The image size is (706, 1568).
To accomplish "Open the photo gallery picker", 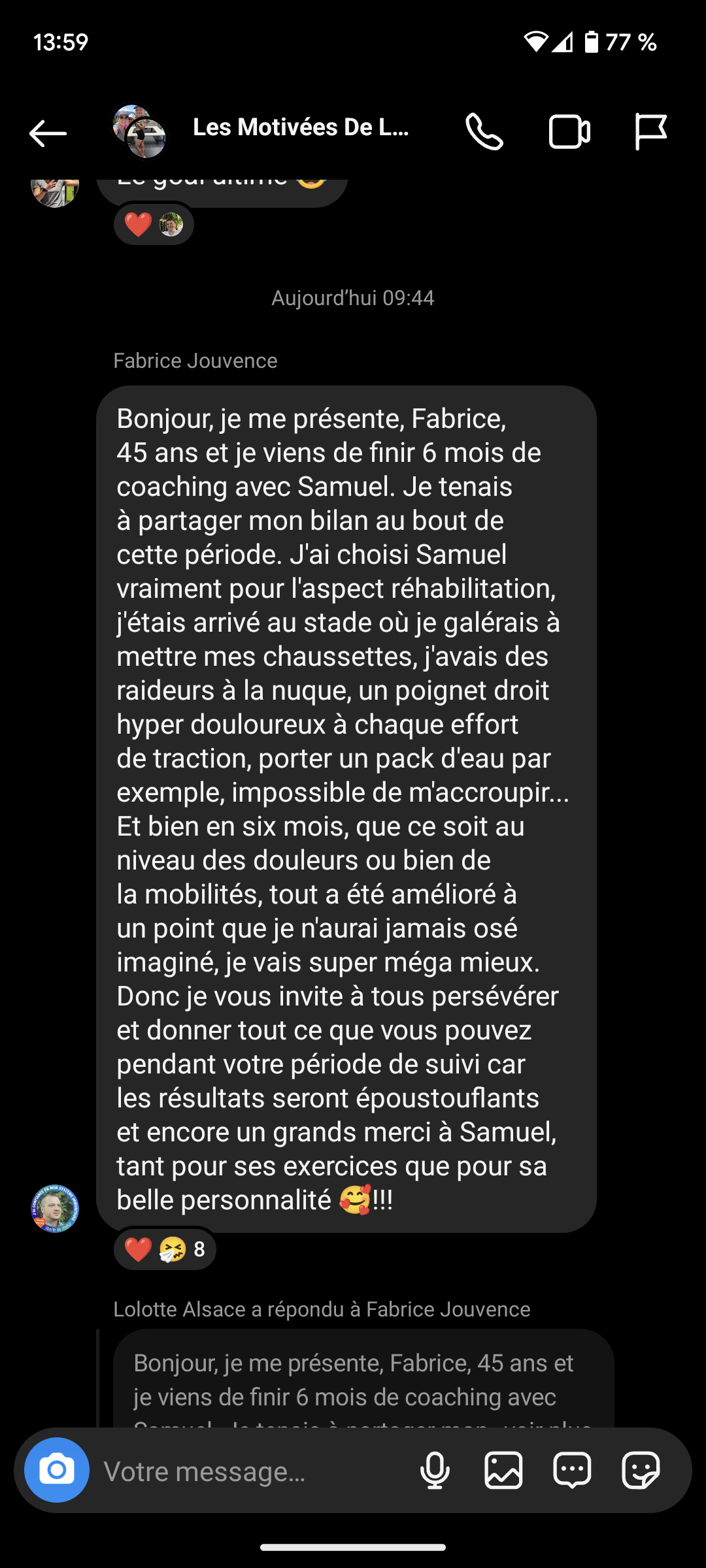I will click(503, 1471).
